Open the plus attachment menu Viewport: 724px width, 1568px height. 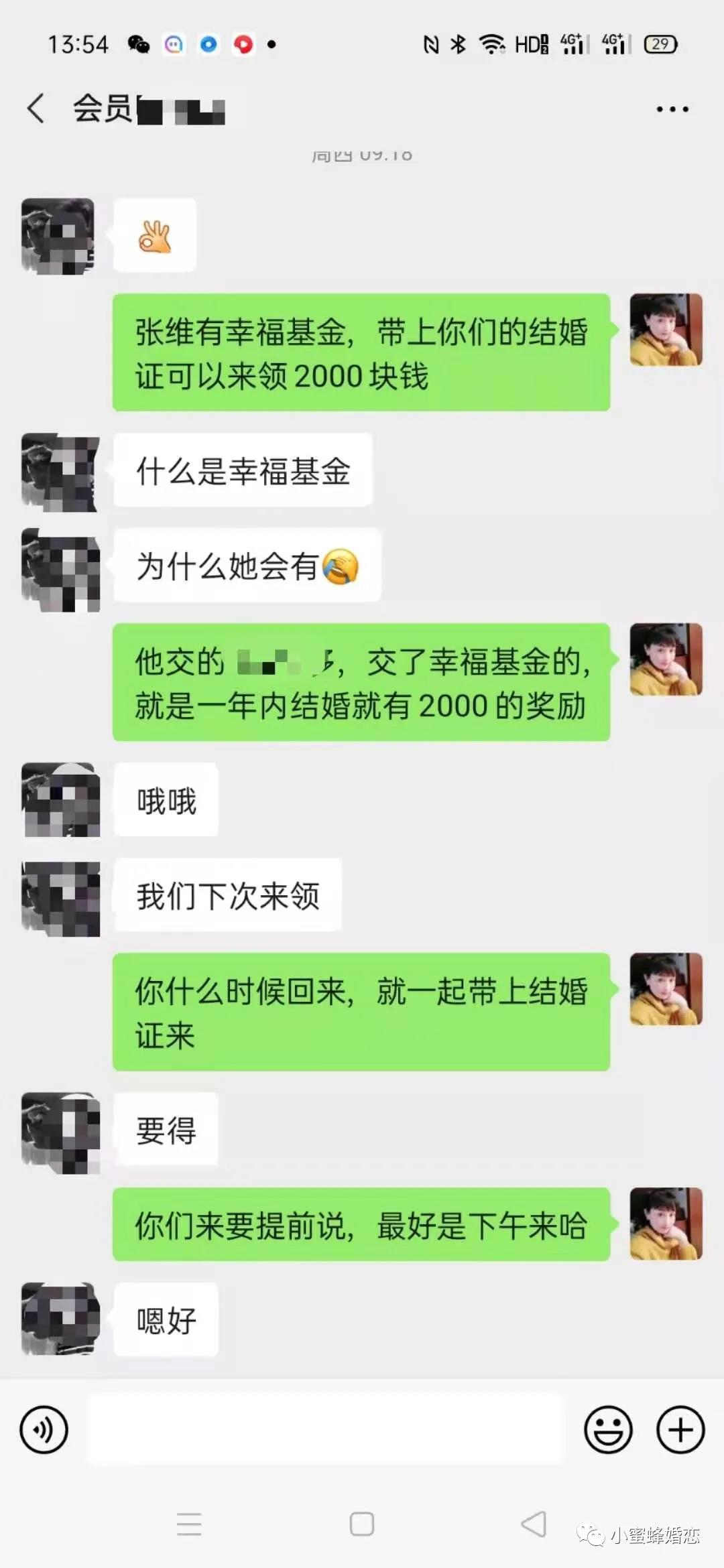(680, 1430)
